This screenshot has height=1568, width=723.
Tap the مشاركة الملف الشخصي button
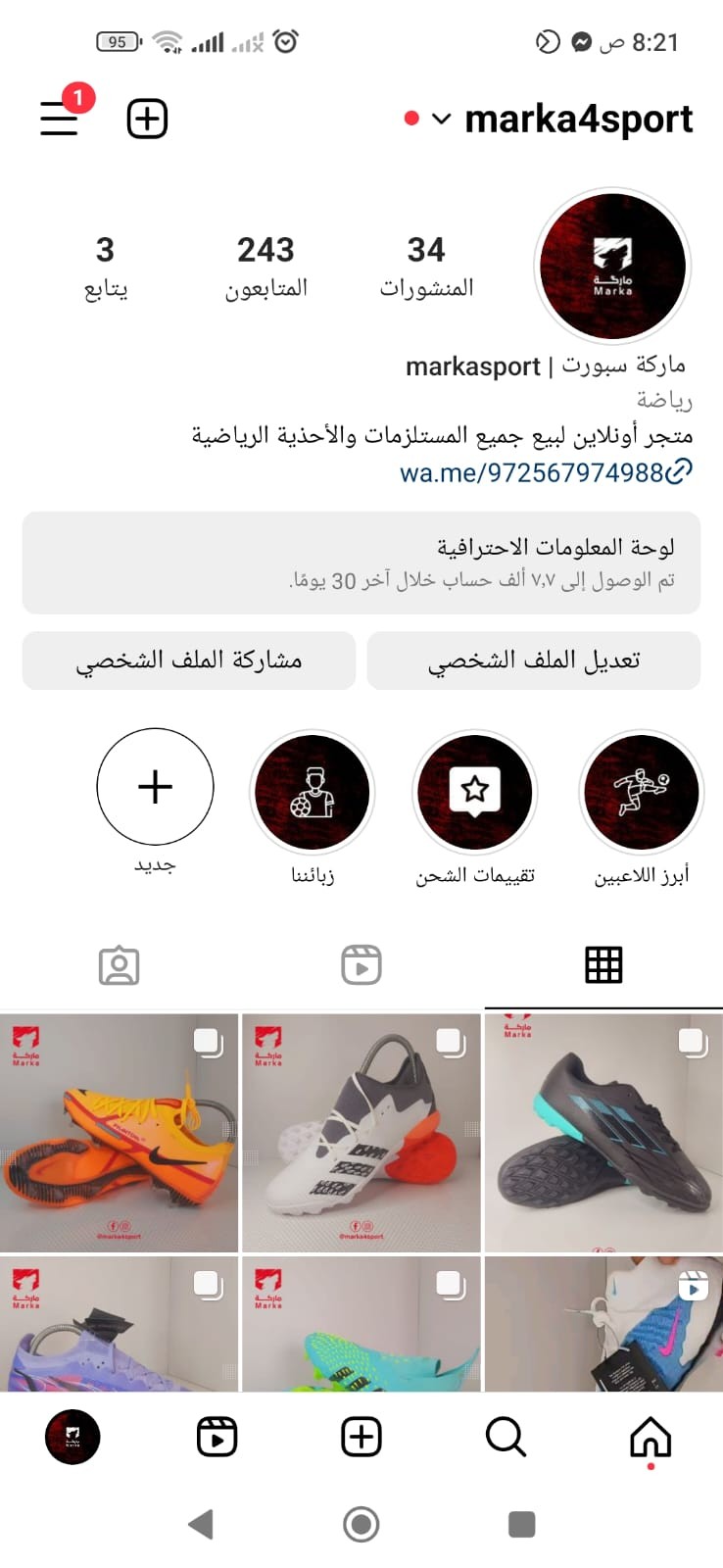pyautogui.click(x=189, y=661)
